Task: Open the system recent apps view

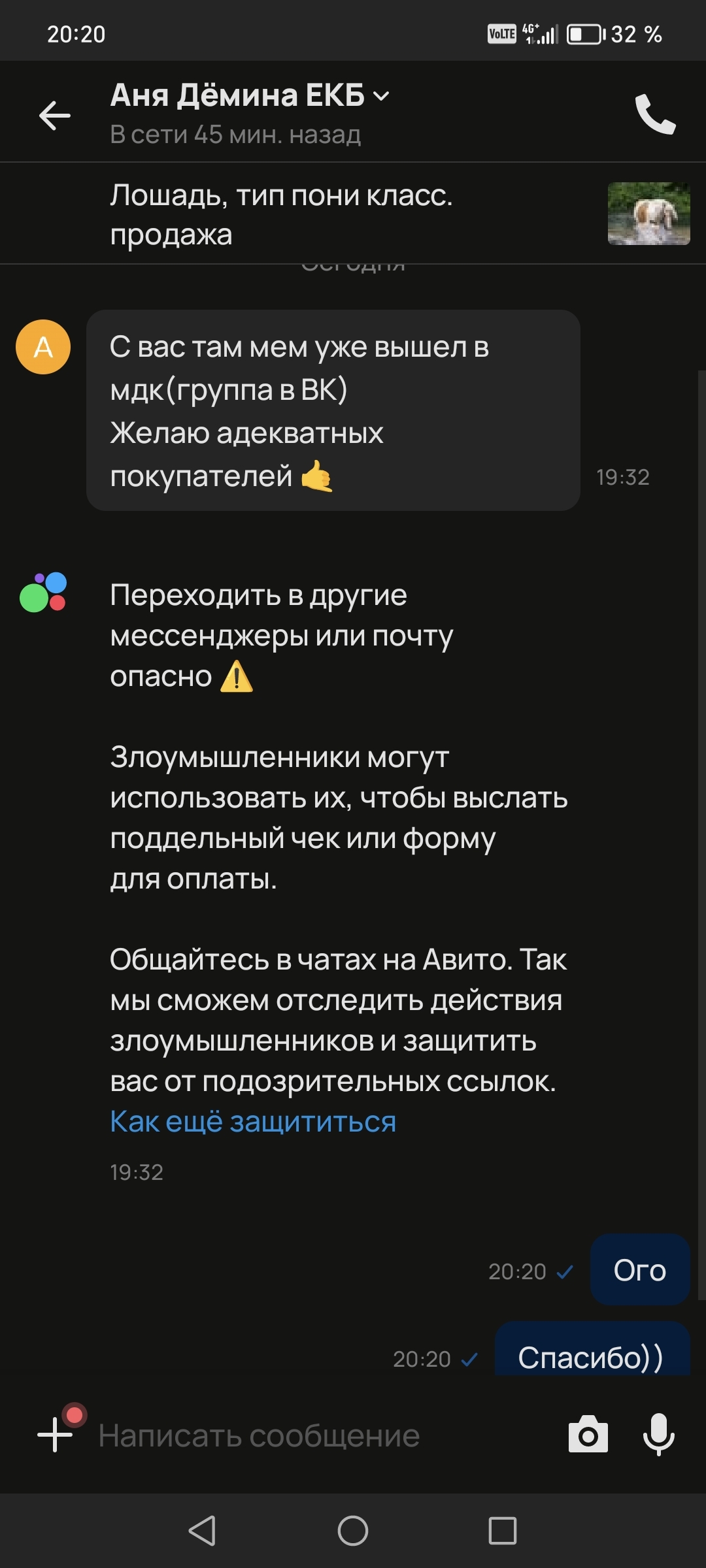Action: coord(502,1530)
